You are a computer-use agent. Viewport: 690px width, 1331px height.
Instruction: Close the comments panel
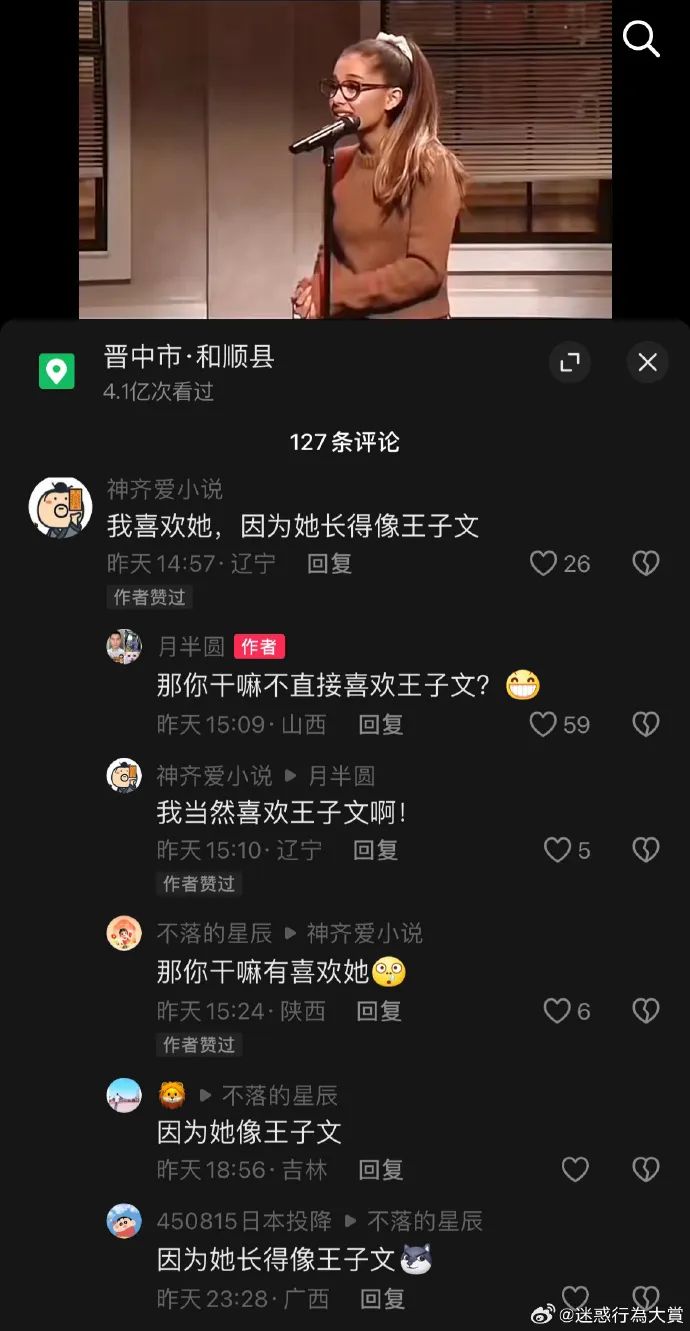647,362
